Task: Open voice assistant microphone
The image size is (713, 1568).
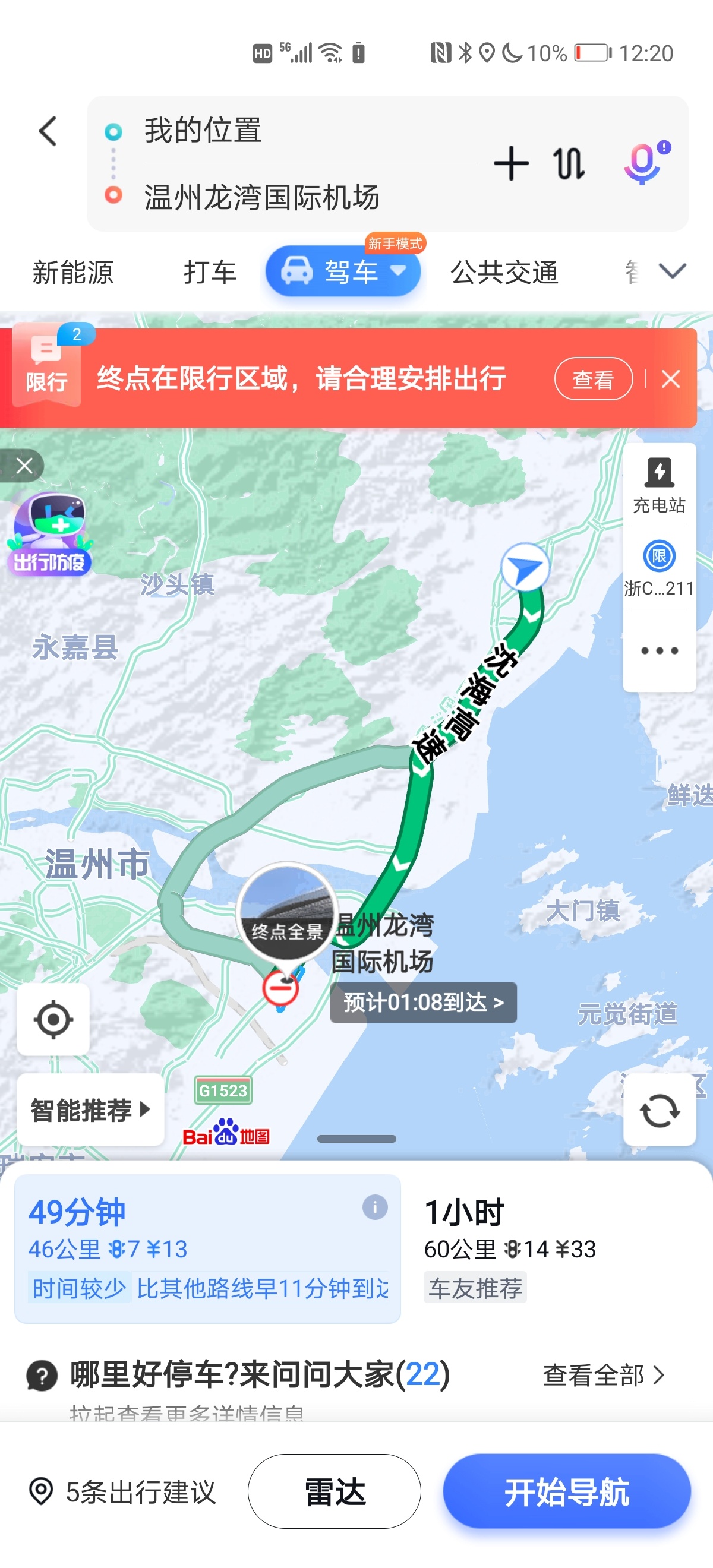Action: tap(643, 163)
